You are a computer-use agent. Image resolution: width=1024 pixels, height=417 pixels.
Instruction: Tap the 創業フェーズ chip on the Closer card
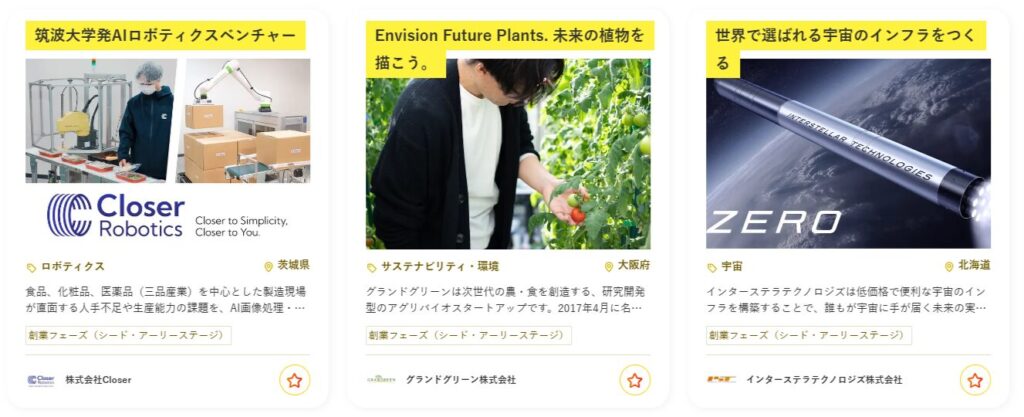tap(128, 335)
